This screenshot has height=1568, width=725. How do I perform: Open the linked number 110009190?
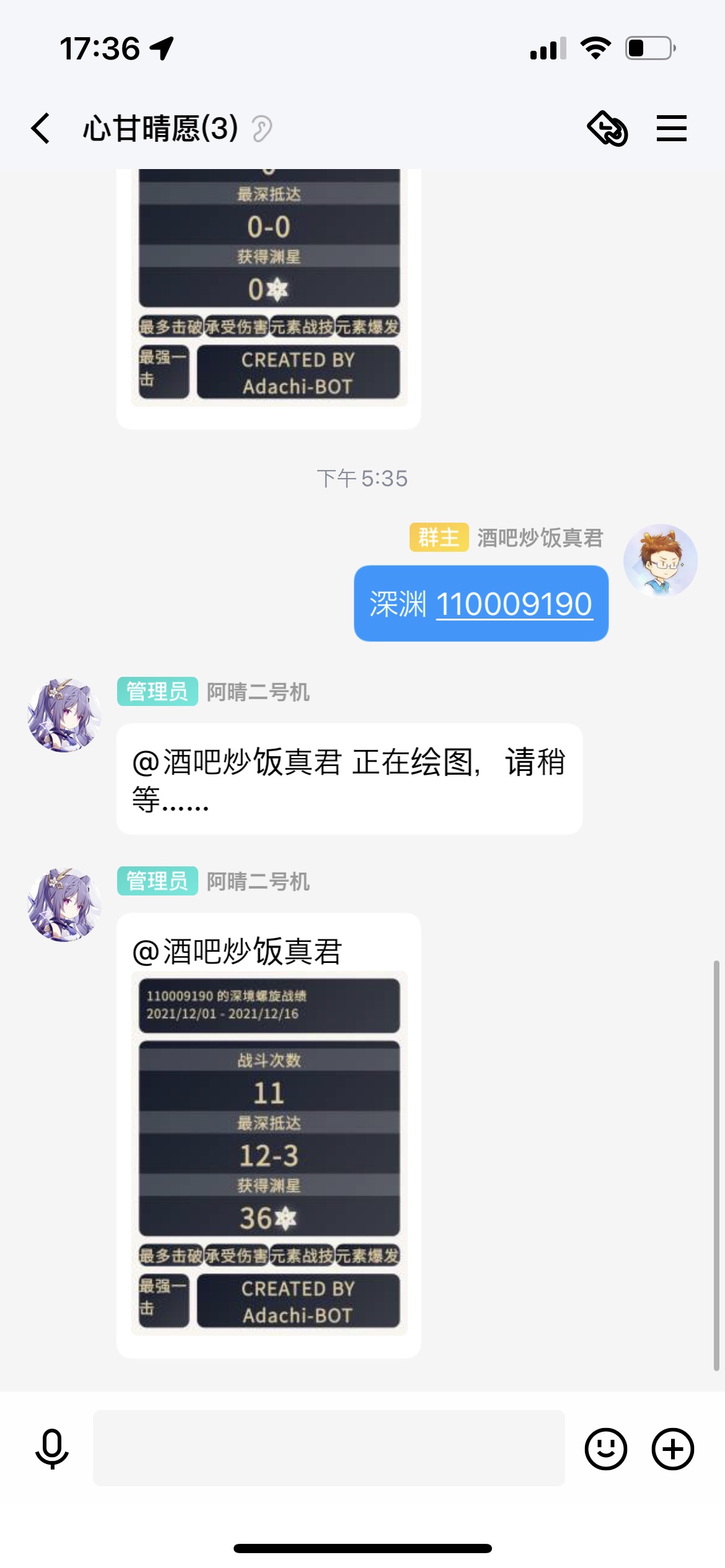click(514, 604)
